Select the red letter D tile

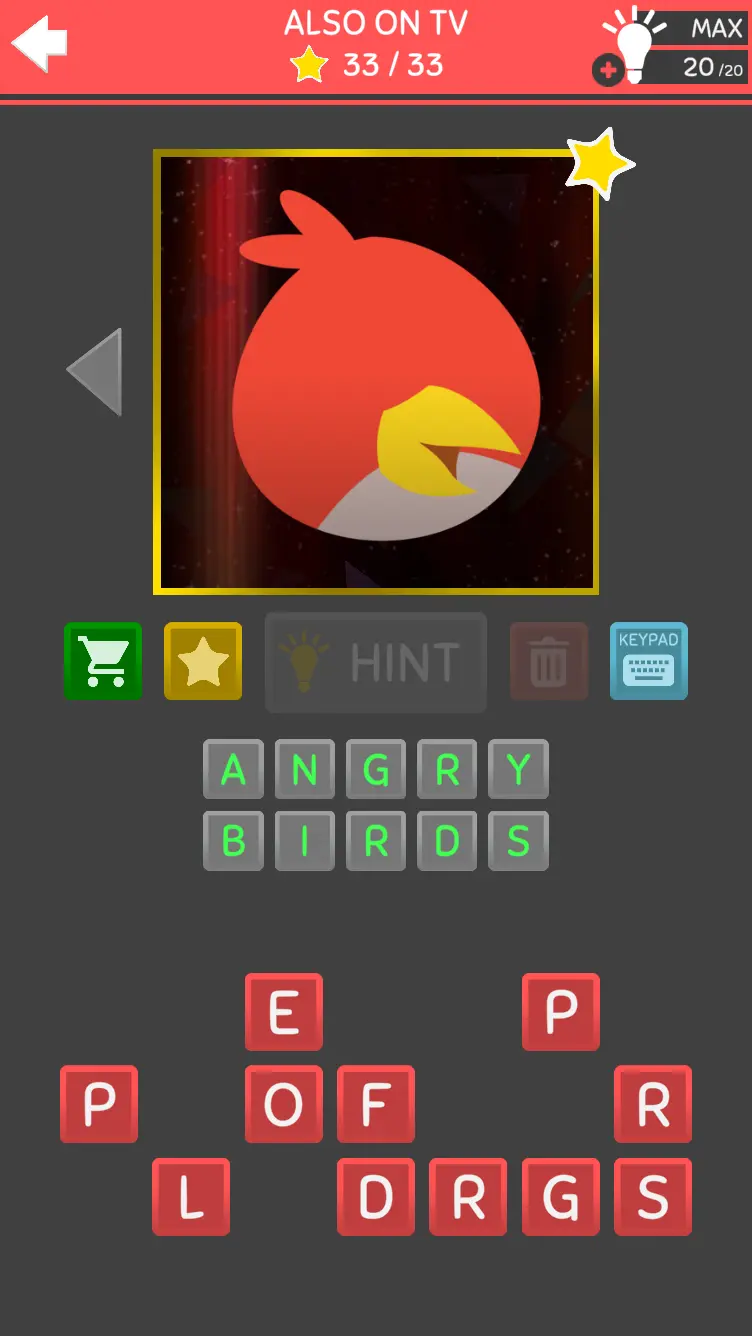tap(376, 1197)
